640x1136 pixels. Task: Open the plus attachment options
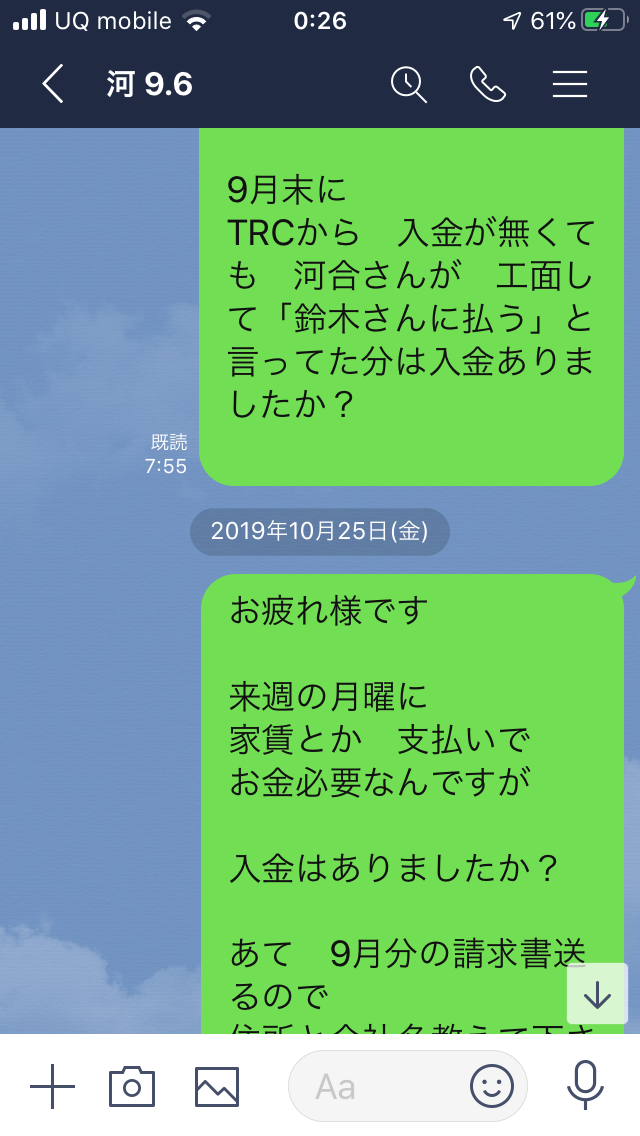(52, 1086)
